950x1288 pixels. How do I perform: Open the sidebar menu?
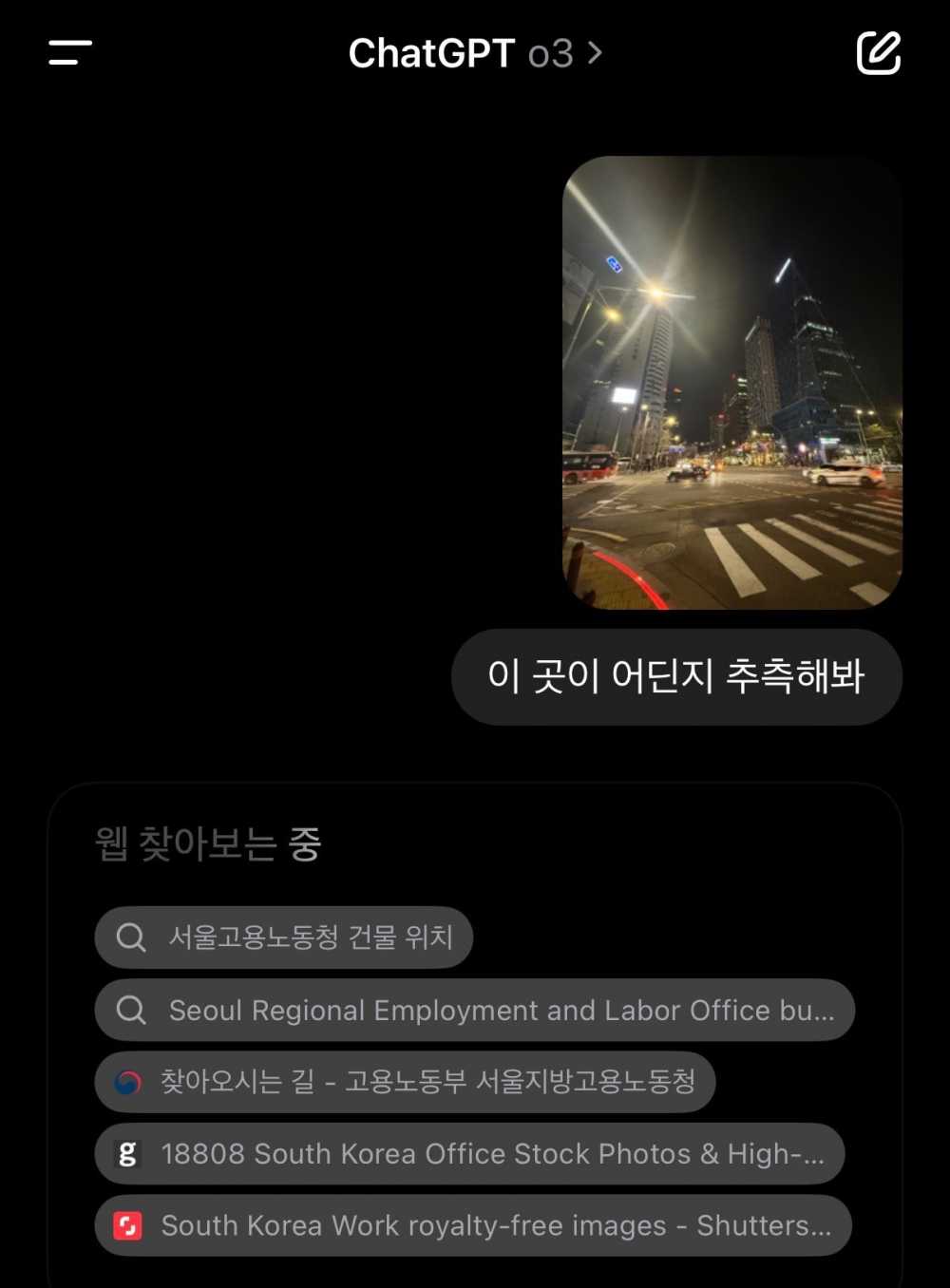[70, 53]
